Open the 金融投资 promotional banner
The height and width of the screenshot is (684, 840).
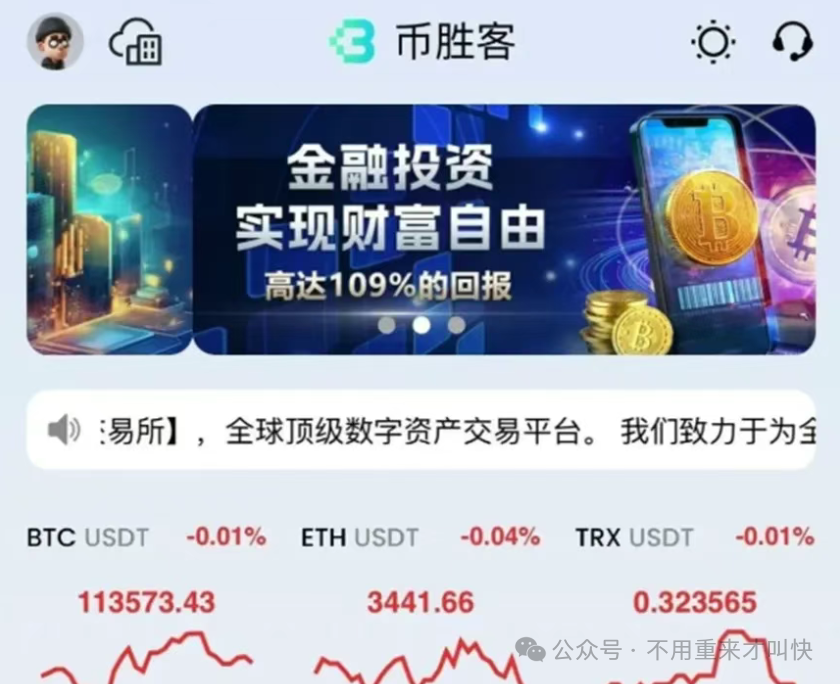503,229
